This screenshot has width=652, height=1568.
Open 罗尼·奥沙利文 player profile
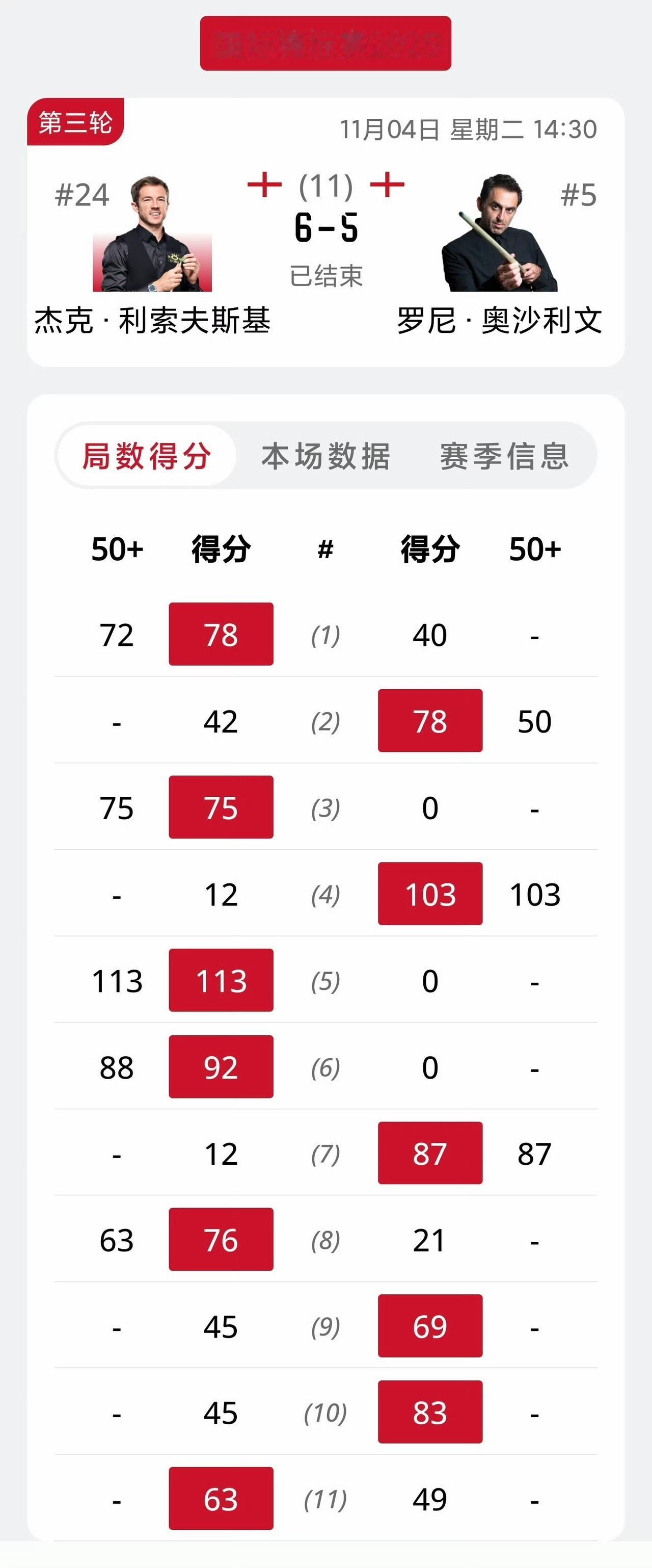click(x=499, y=234)
